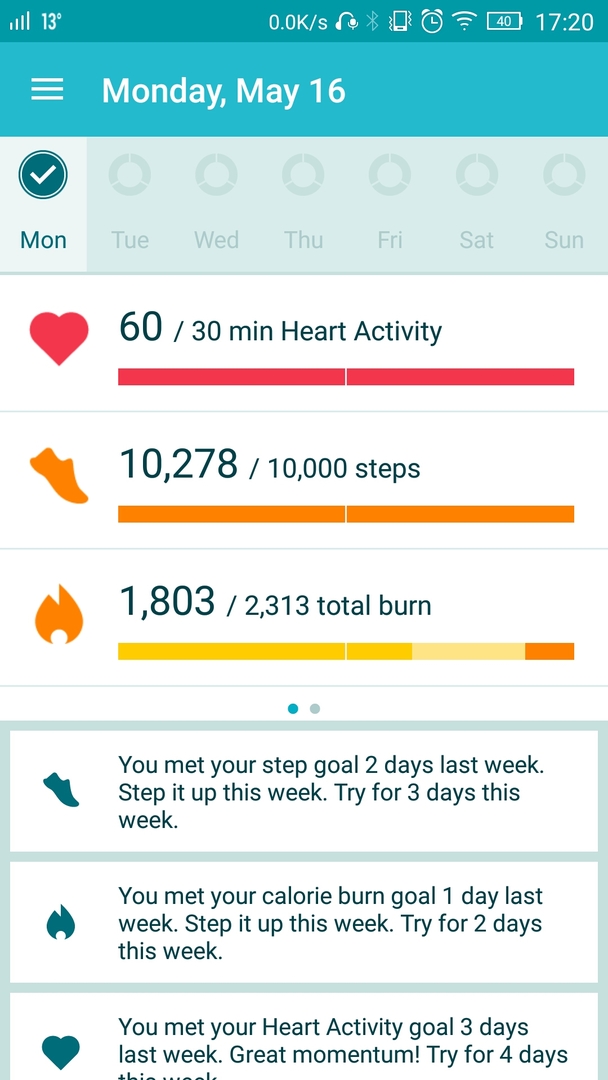Tap the second page indicator dot

315,708
